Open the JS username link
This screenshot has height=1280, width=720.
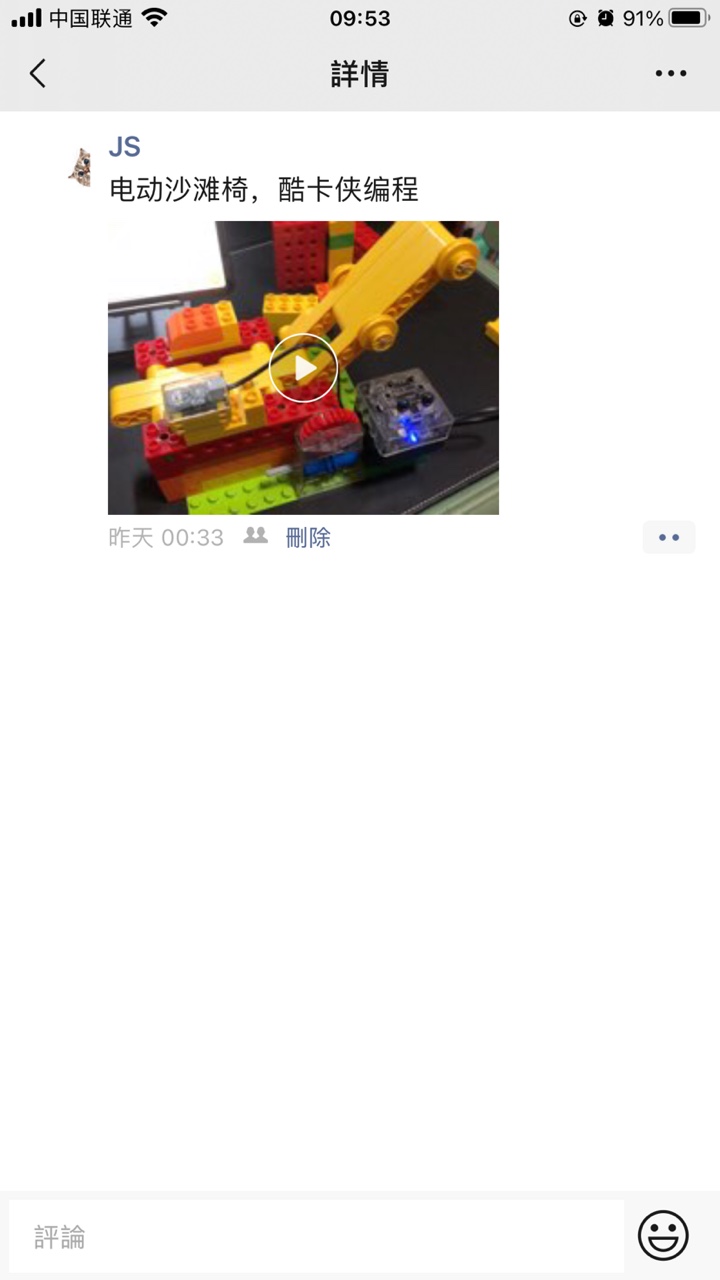click(x=124, y=147)
